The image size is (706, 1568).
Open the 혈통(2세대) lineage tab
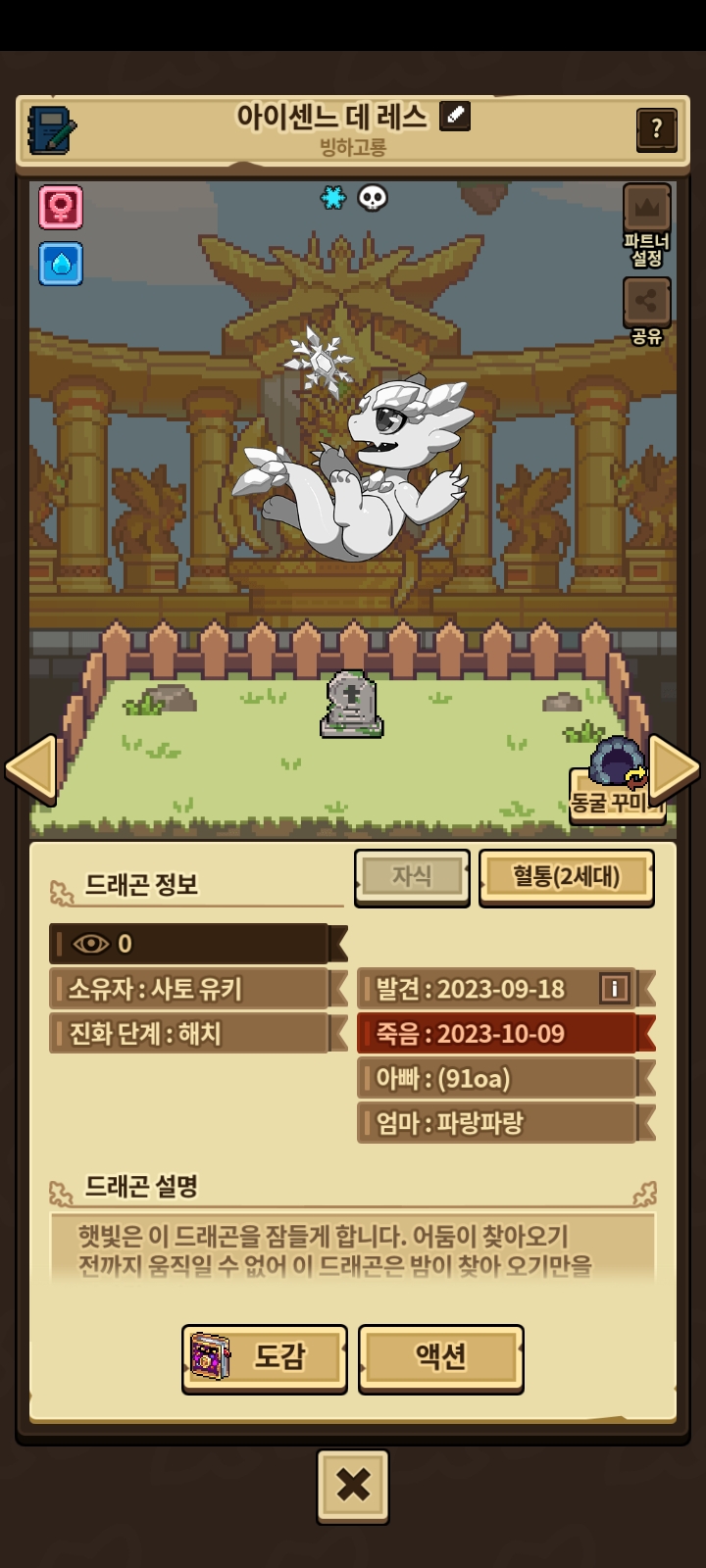click(566, 876)
